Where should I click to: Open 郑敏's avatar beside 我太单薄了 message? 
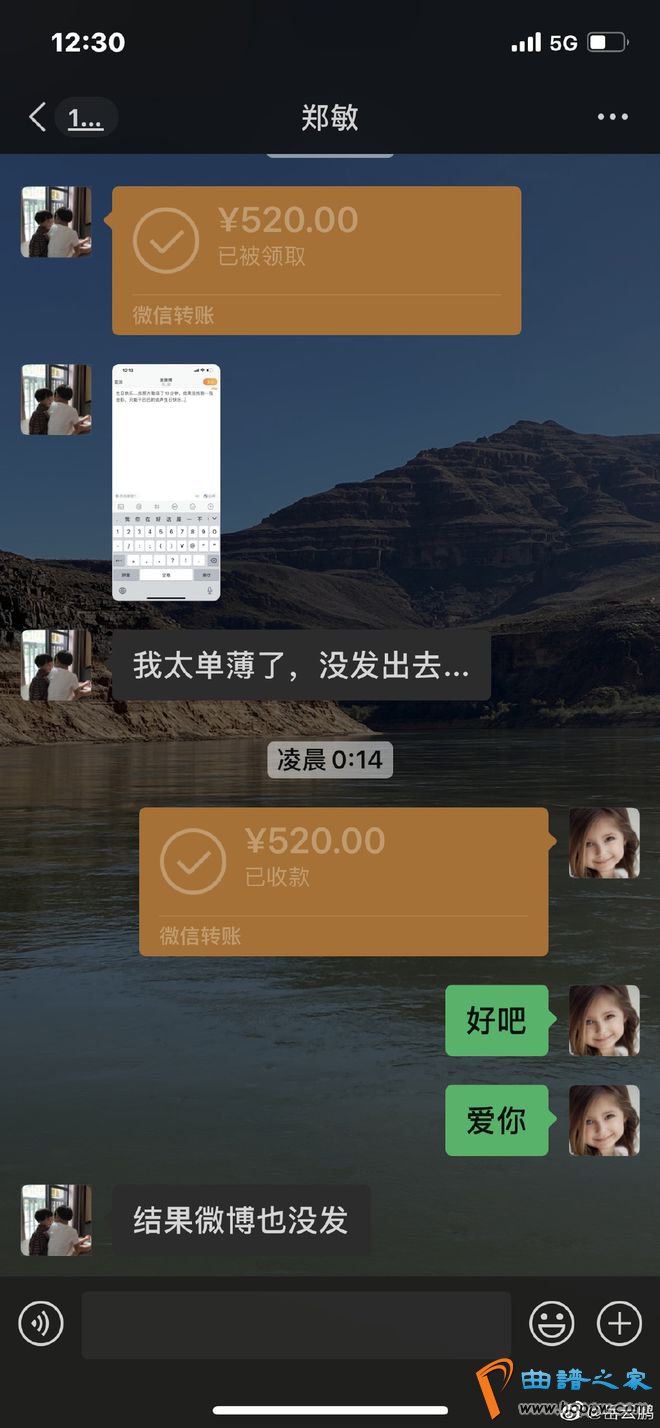(56, 664)
